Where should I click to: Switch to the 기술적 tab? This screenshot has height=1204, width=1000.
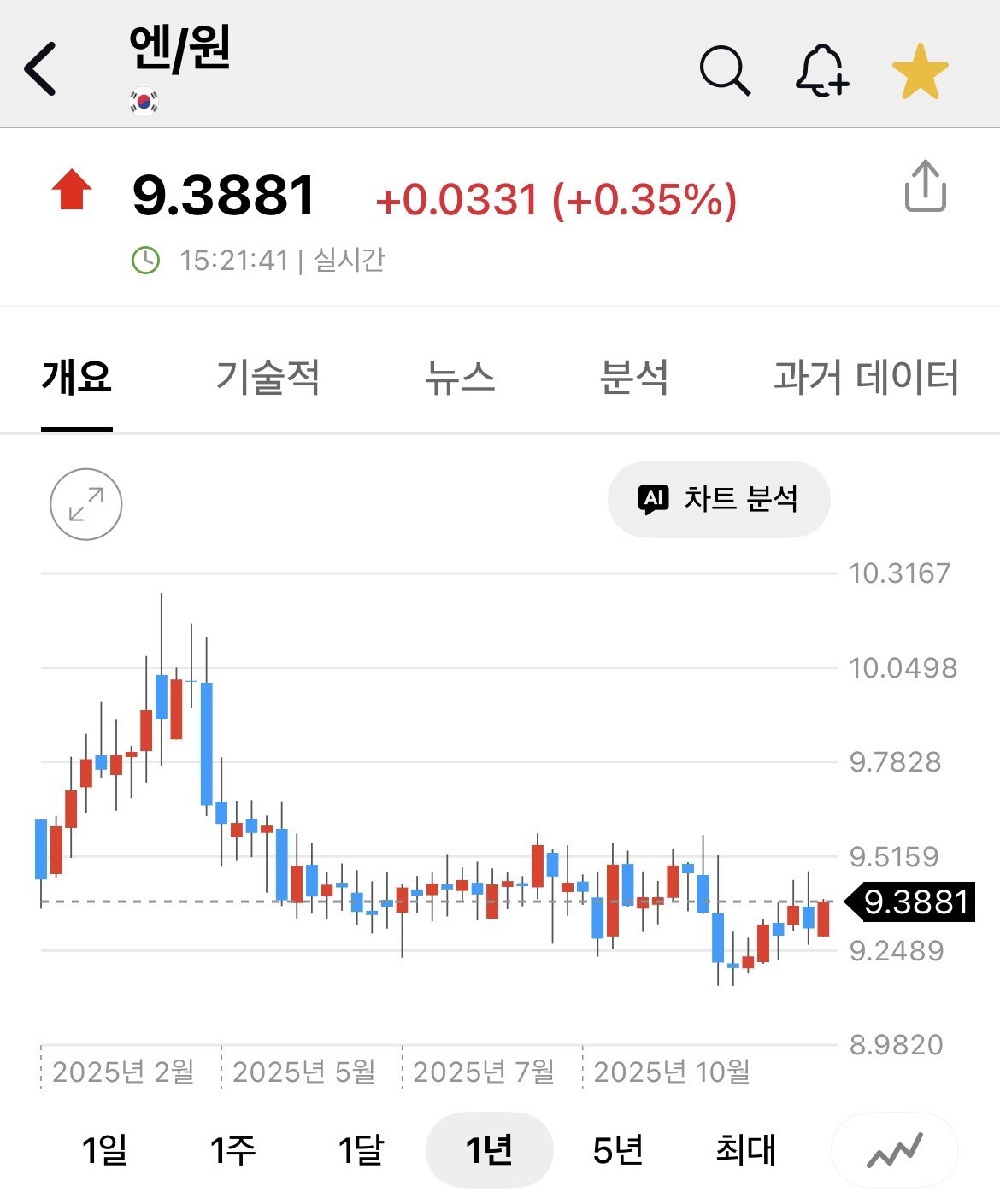click(268, 377)
